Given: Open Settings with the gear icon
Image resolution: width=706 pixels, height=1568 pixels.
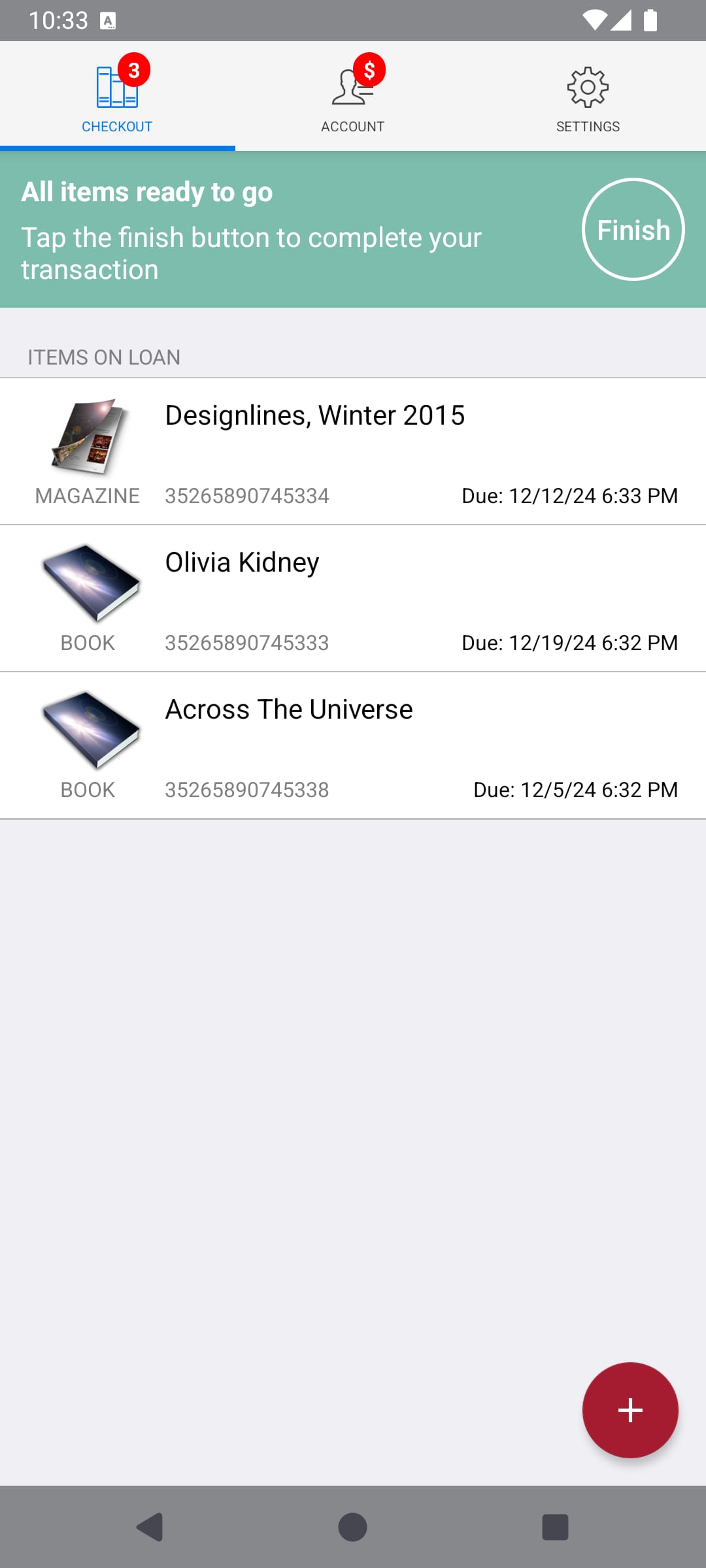Looking at the screenshot, I should (587, 87).
